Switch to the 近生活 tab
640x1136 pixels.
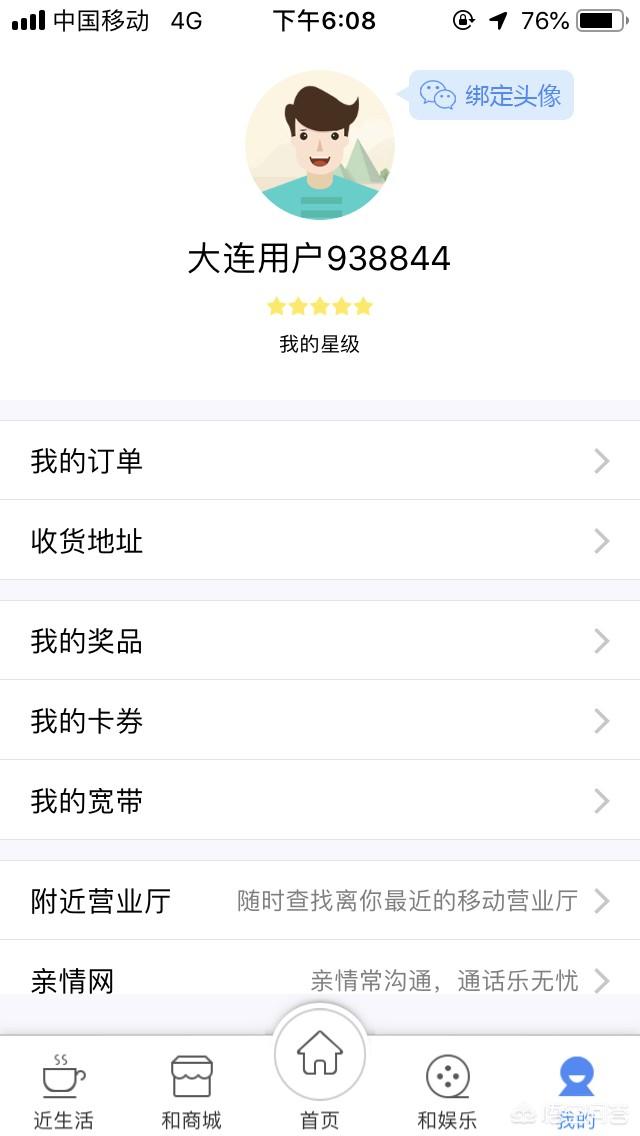tap(64, 1090)
